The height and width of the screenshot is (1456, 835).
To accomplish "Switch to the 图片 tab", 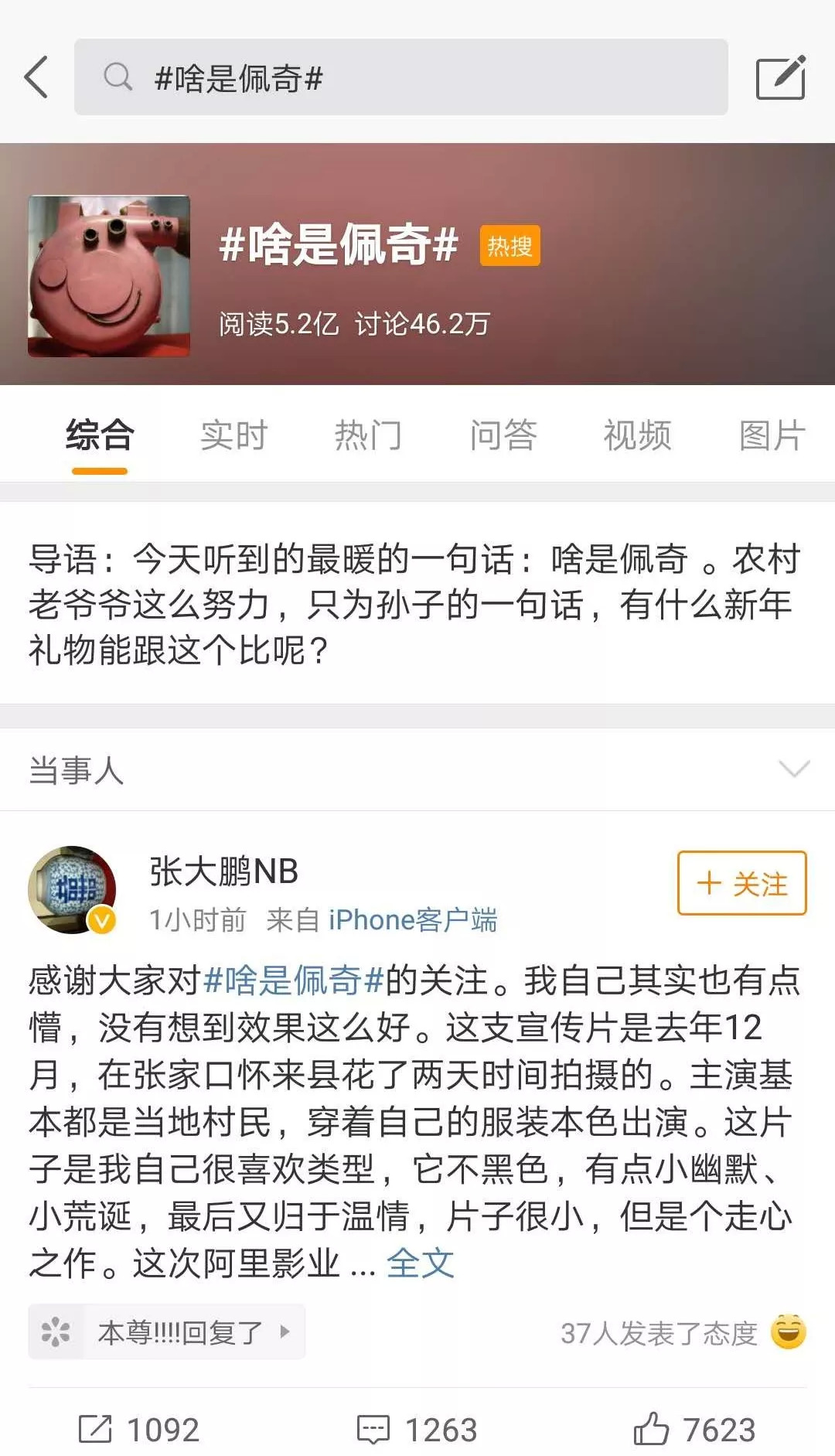I will pyautogui.click(x=772, y=435).
